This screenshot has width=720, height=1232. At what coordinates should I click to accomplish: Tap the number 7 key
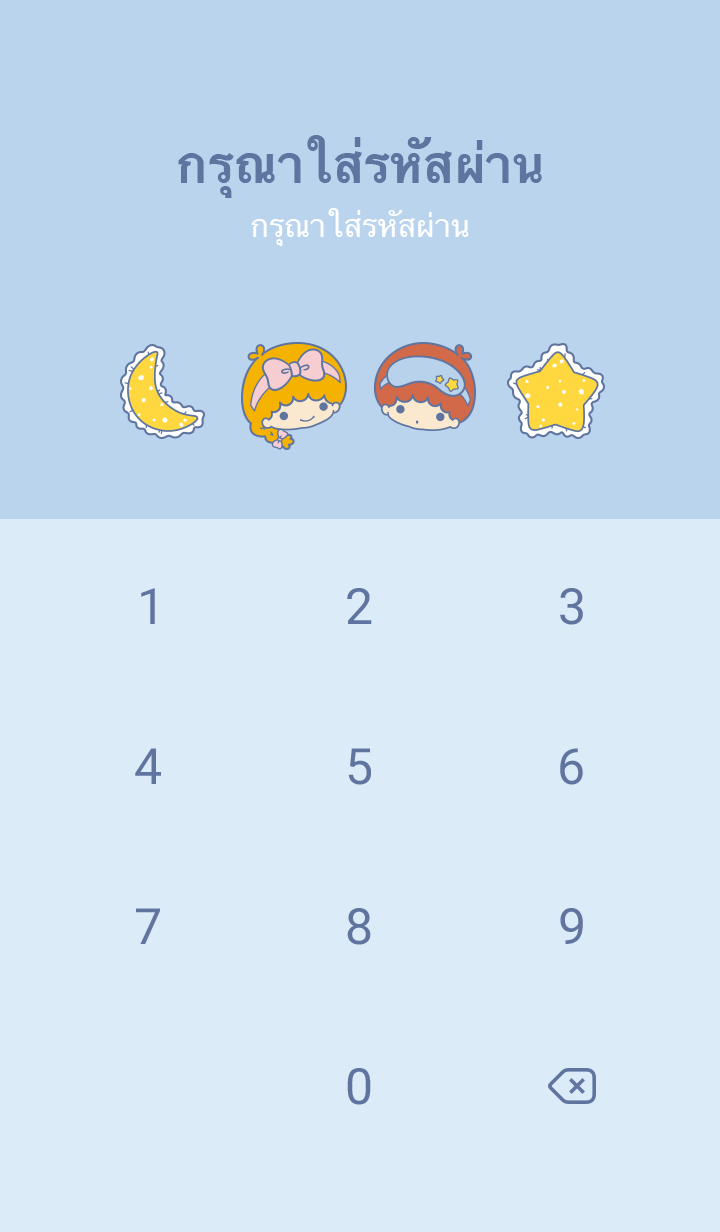(148, 927)
